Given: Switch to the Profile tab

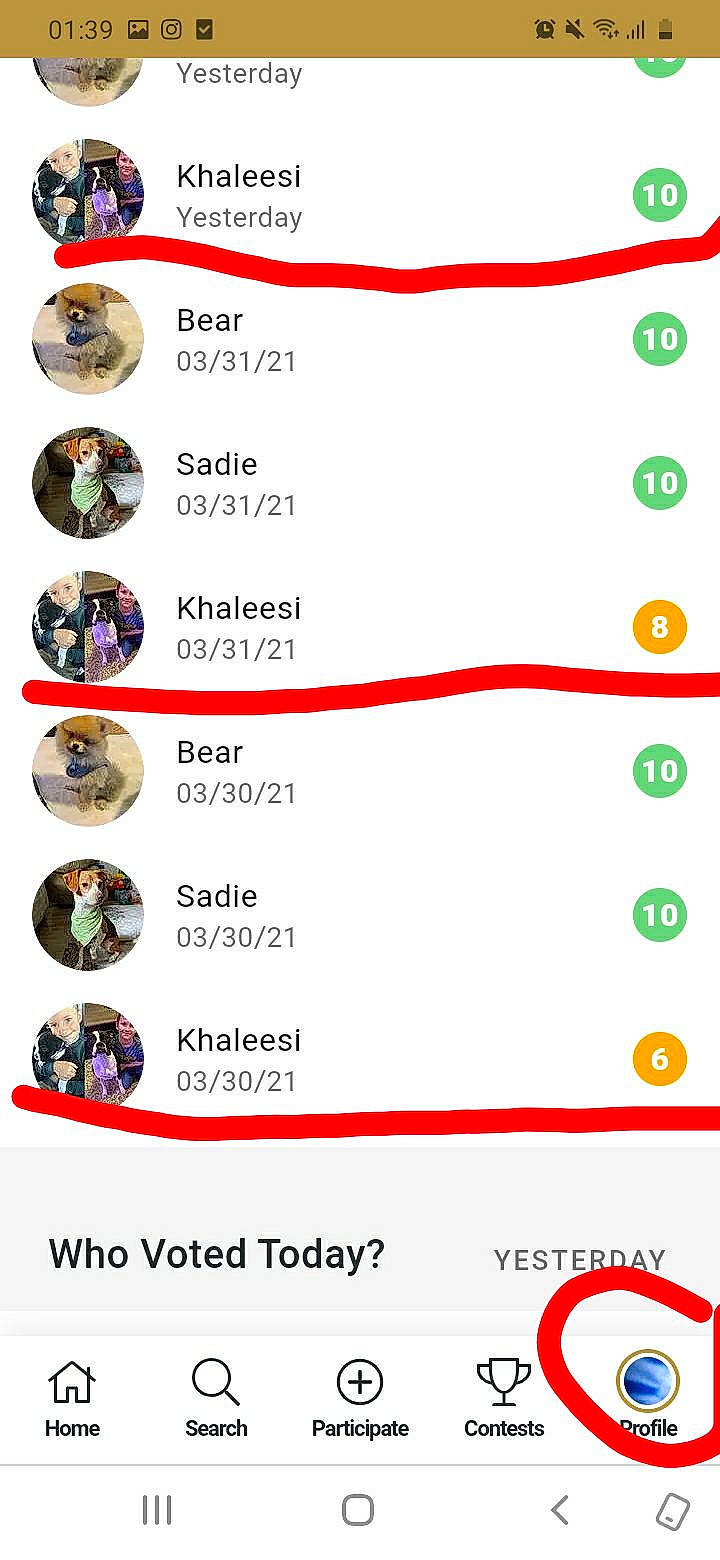Looking at the screenshot, I should click(648, 1398).
